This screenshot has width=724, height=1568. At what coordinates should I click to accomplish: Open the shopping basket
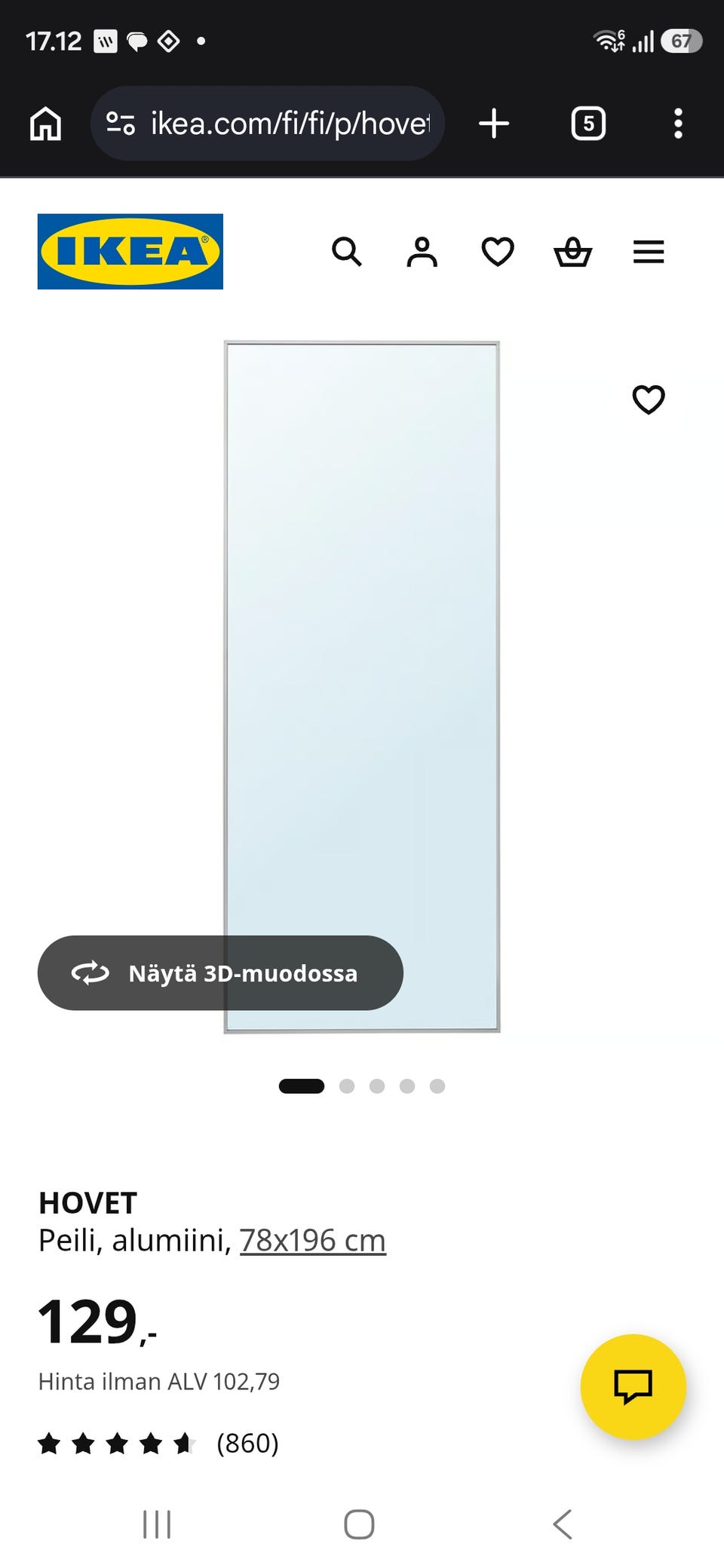pos(573,252)
